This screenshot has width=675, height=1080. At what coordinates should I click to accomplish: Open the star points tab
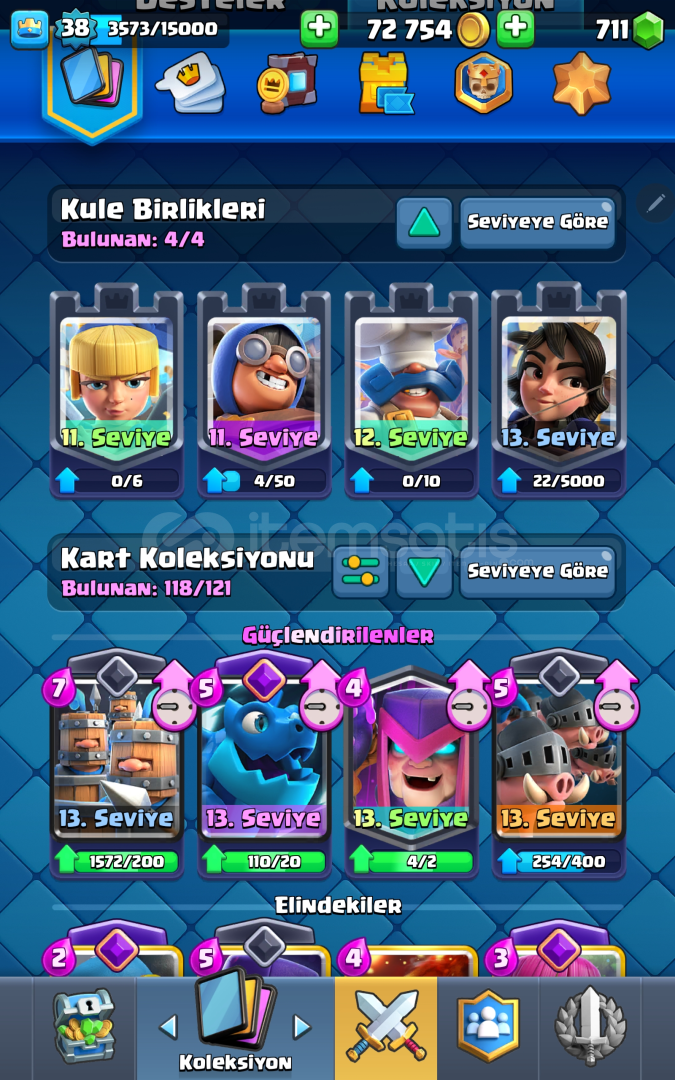point(582,84)
